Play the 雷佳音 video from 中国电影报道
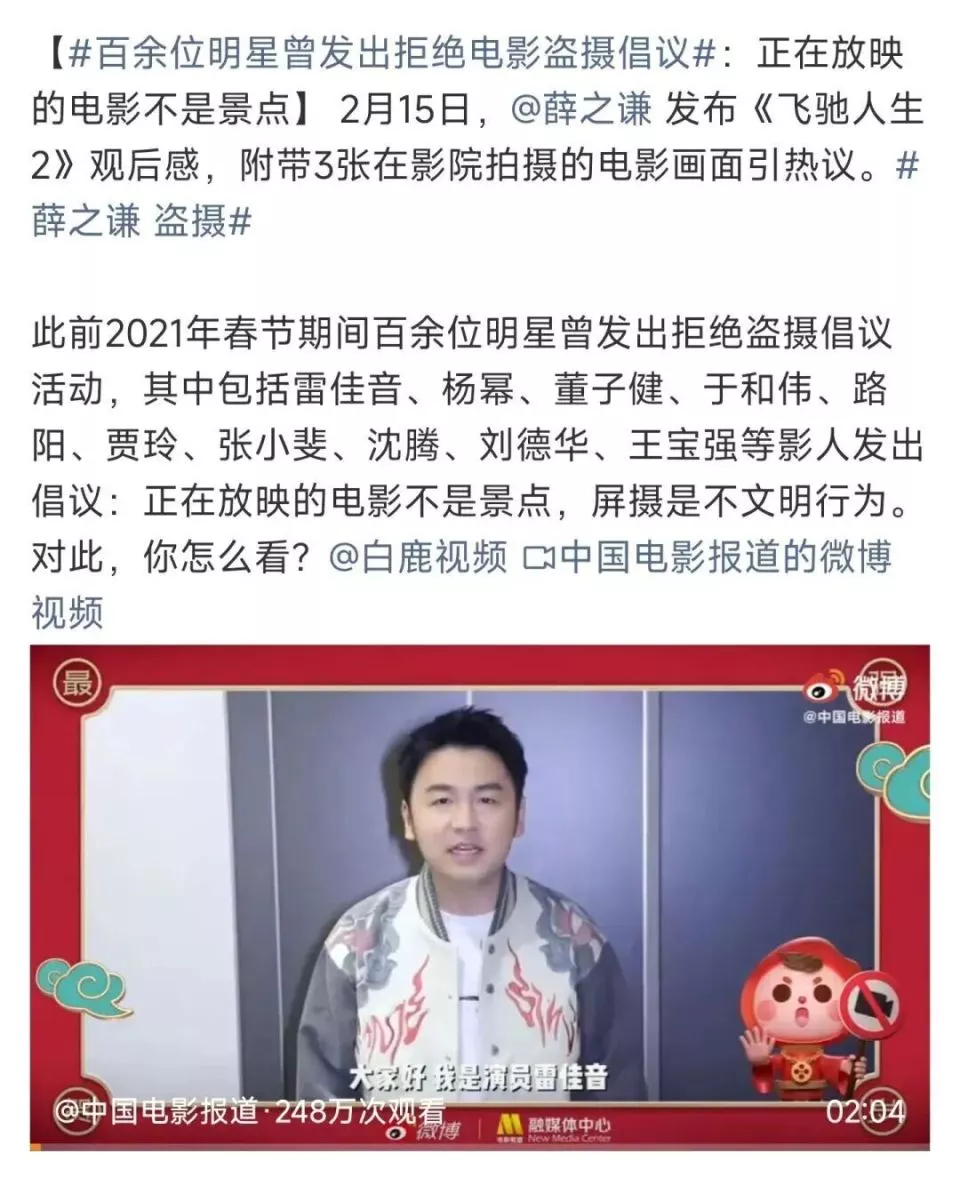Screen dimensions: 960x1201 480,895
